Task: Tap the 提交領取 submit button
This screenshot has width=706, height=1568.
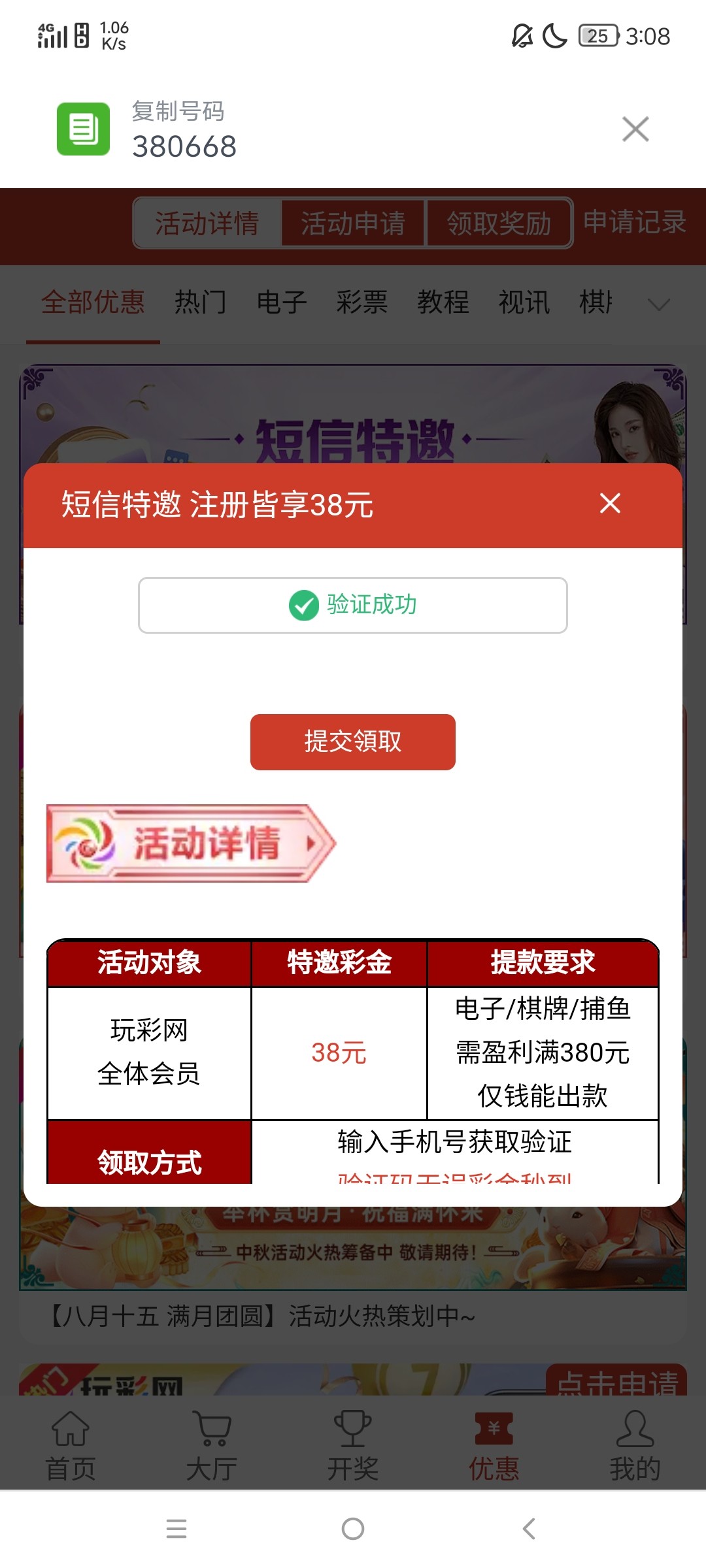Action: click(352, 742)
